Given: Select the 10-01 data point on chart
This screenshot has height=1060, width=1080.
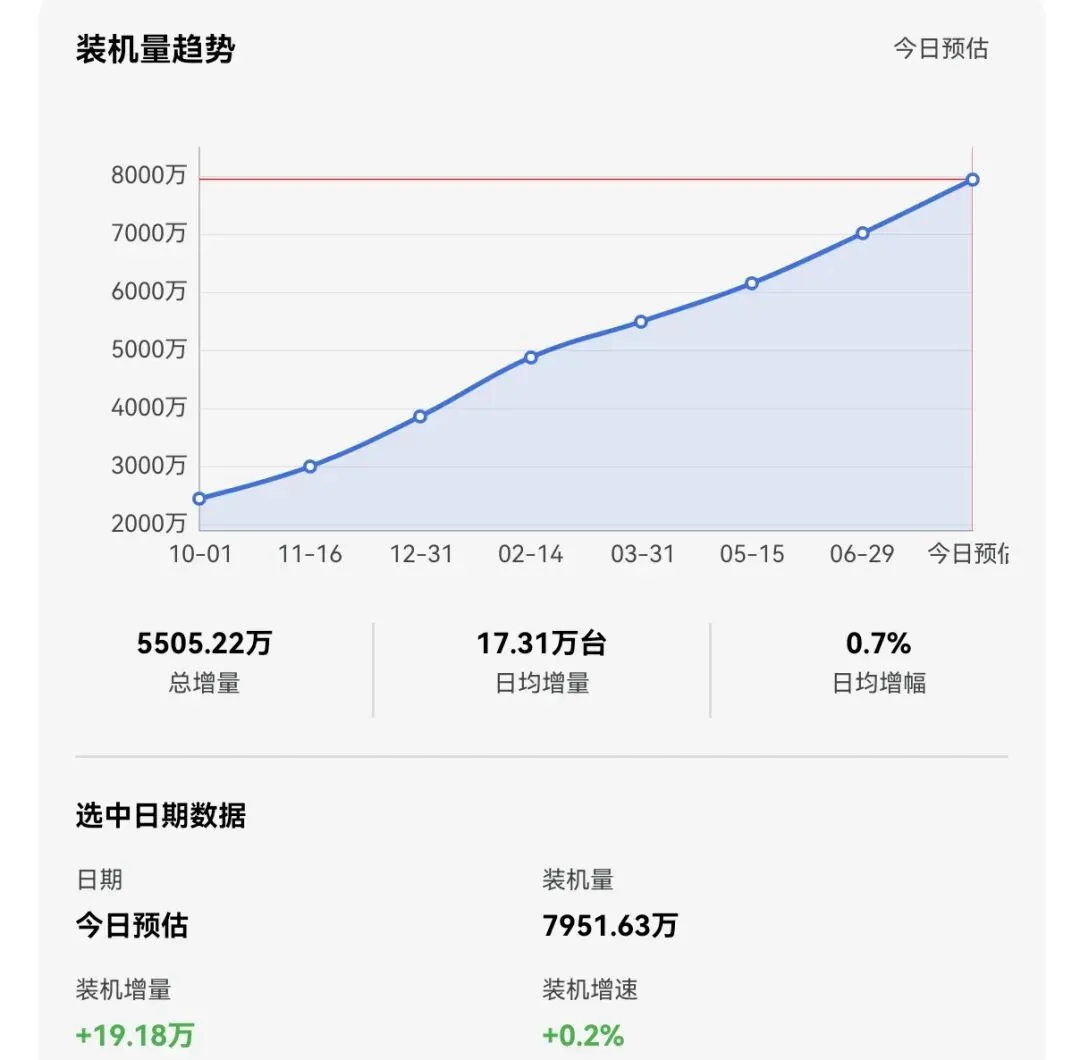Looking at the screenshot, I should click(x=199, y=499).
